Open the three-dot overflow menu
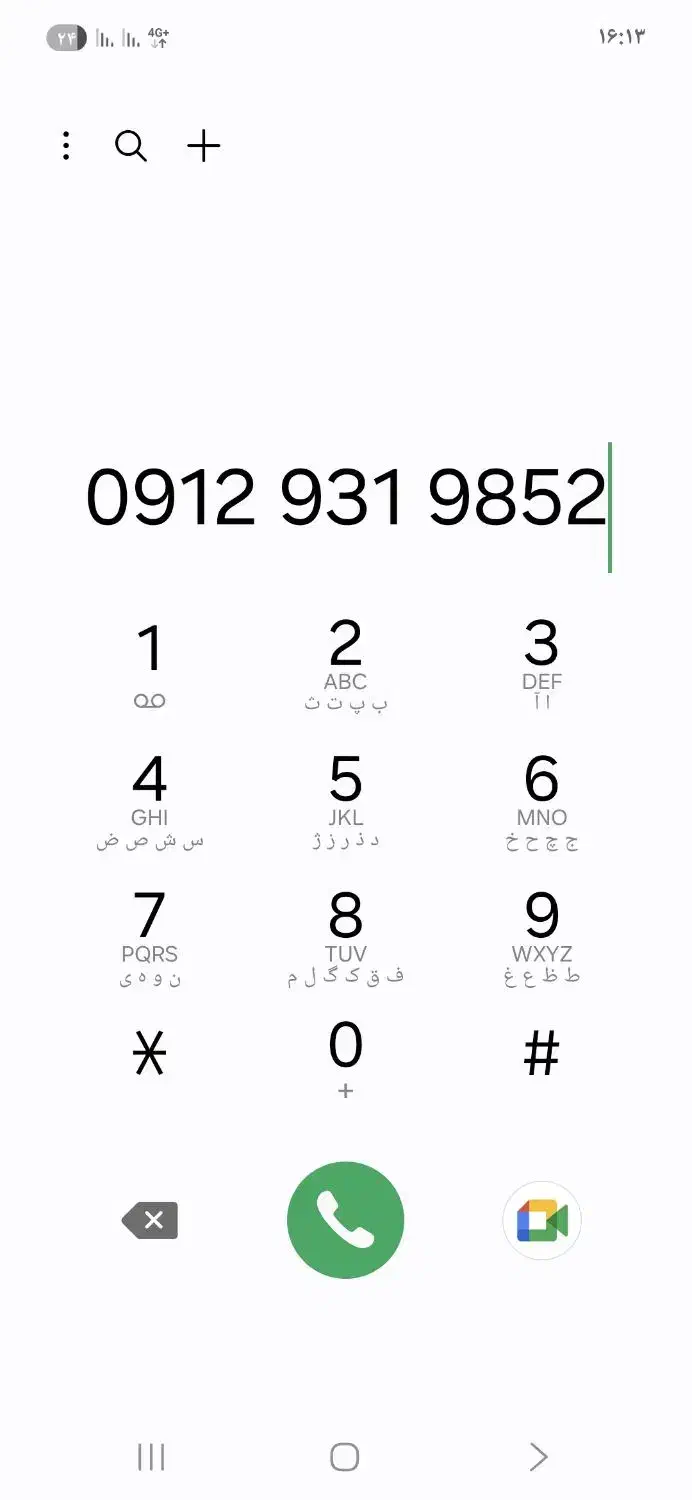 pos(66,146)
